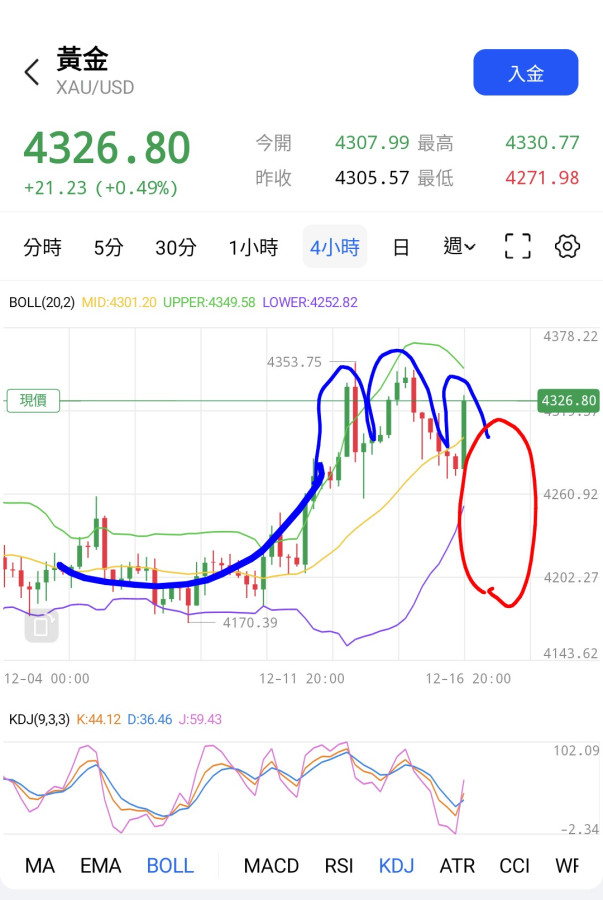This screenshot has width=603, height=900.
Task: Choose the EMA indicator
Action: click(100, 865)
